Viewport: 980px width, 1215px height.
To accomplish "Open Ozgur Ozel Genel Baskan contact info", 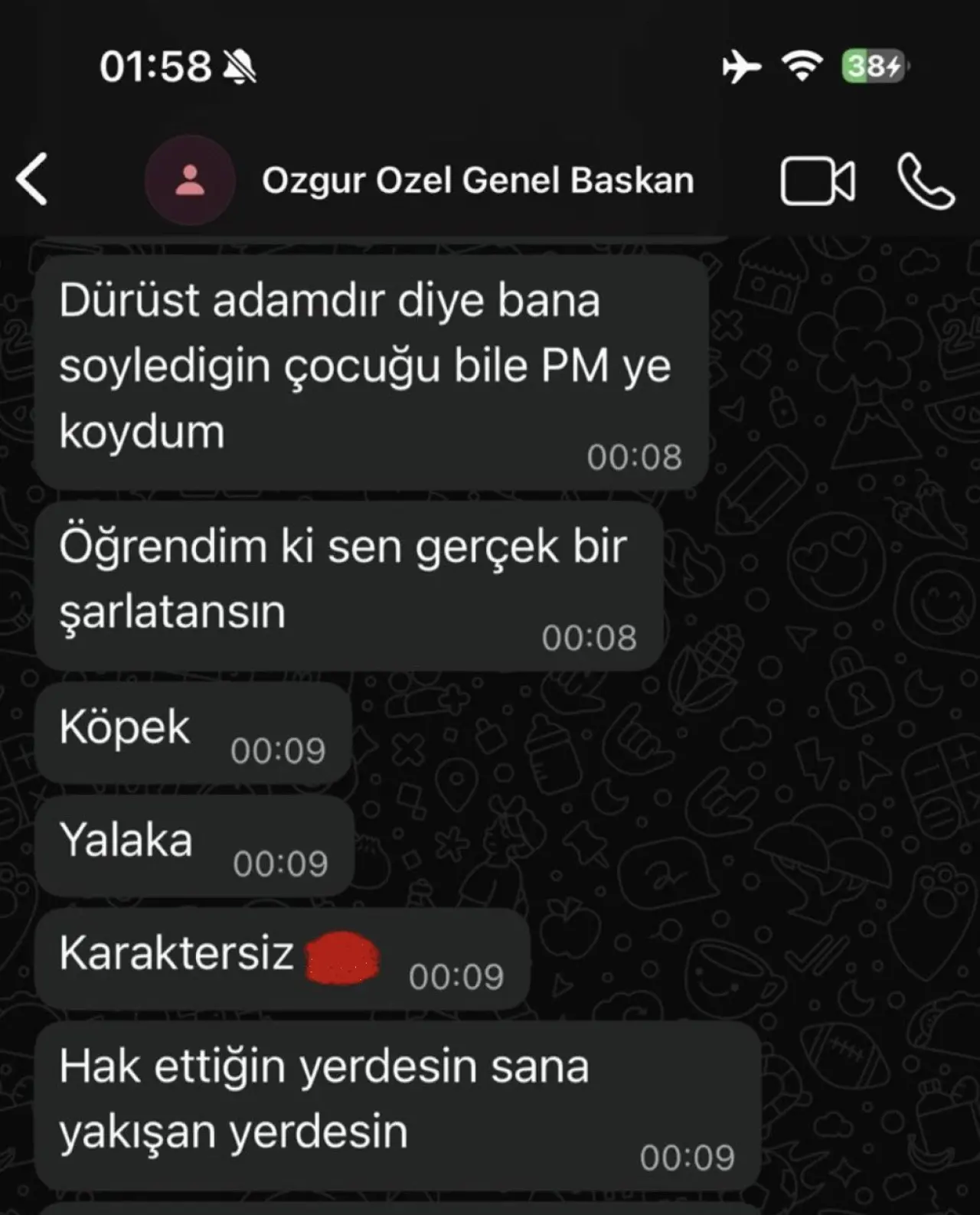I will coord(478,181).
